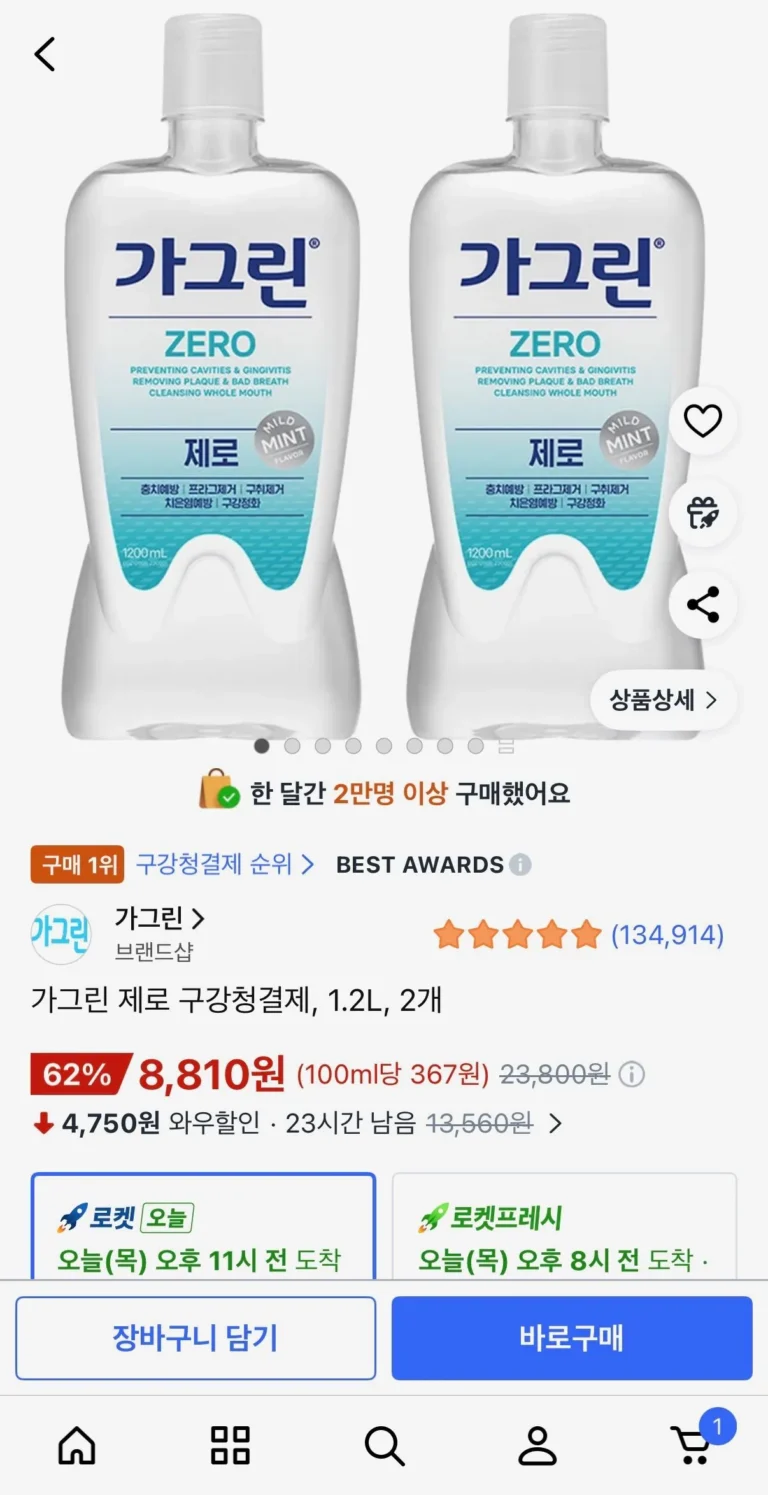Go to the home tab

tap(77, 1445)
